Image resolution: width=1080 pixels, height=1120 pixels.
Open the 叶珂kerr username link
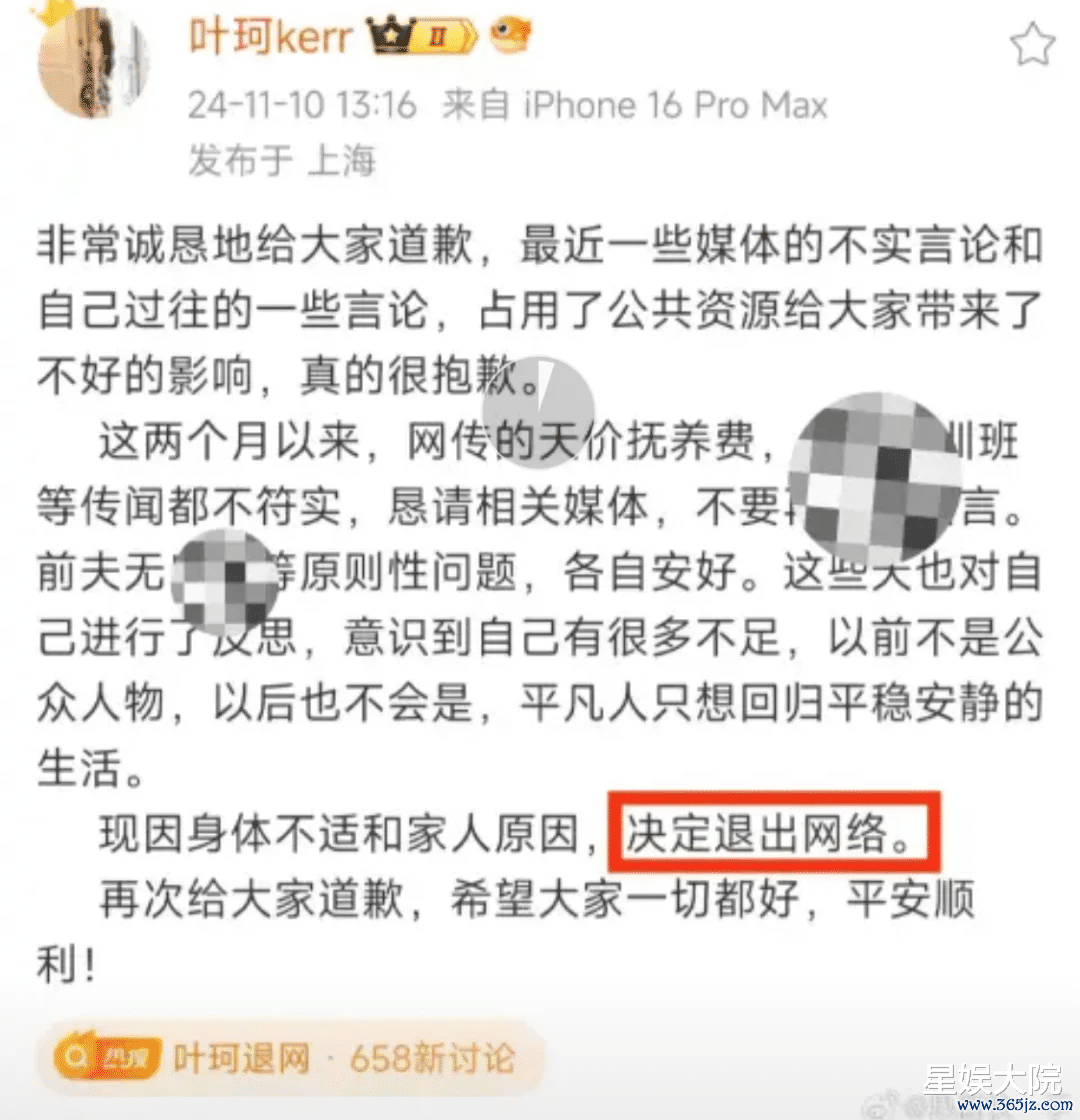(x=270, y=37)
